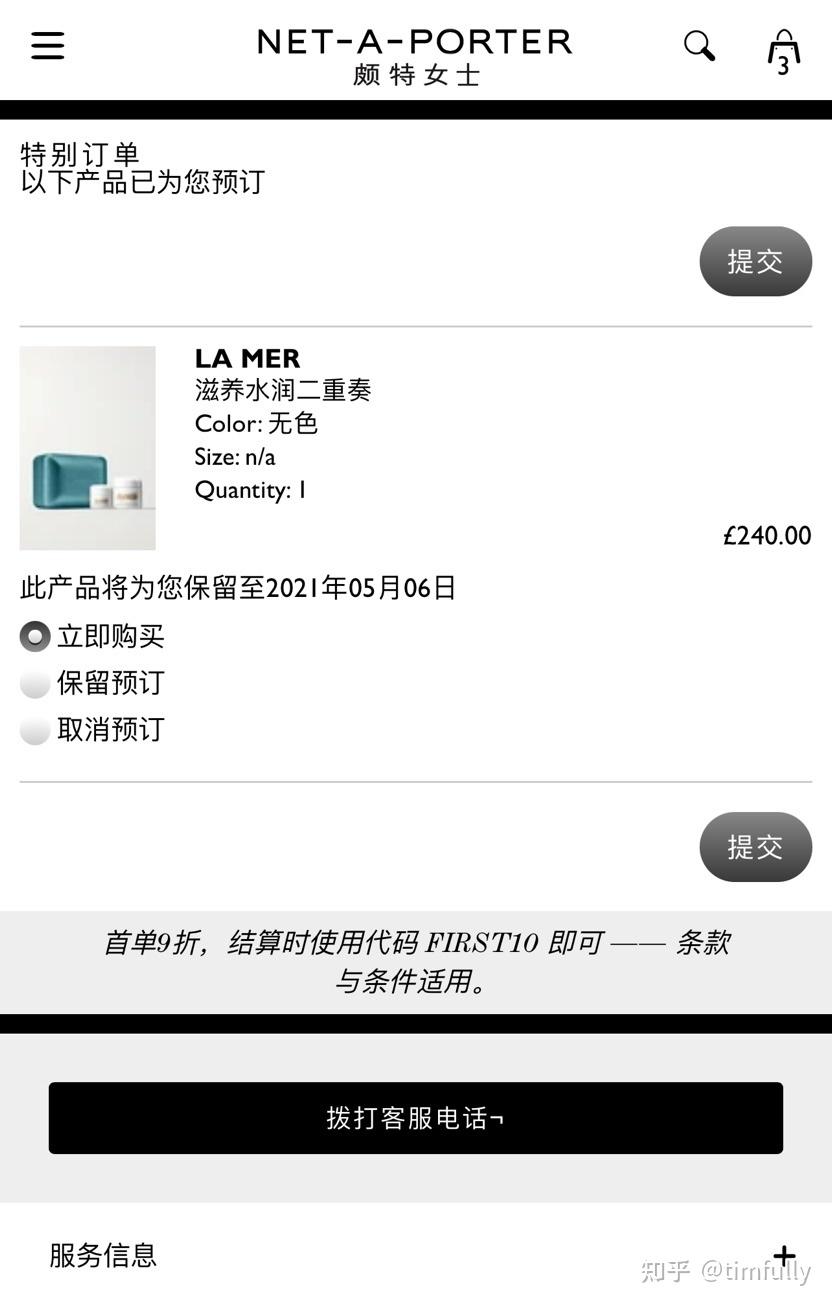Open the LA MER product image
Image resolution: width=832 pixels, height=1308 pixels.
tap(88, 448)
